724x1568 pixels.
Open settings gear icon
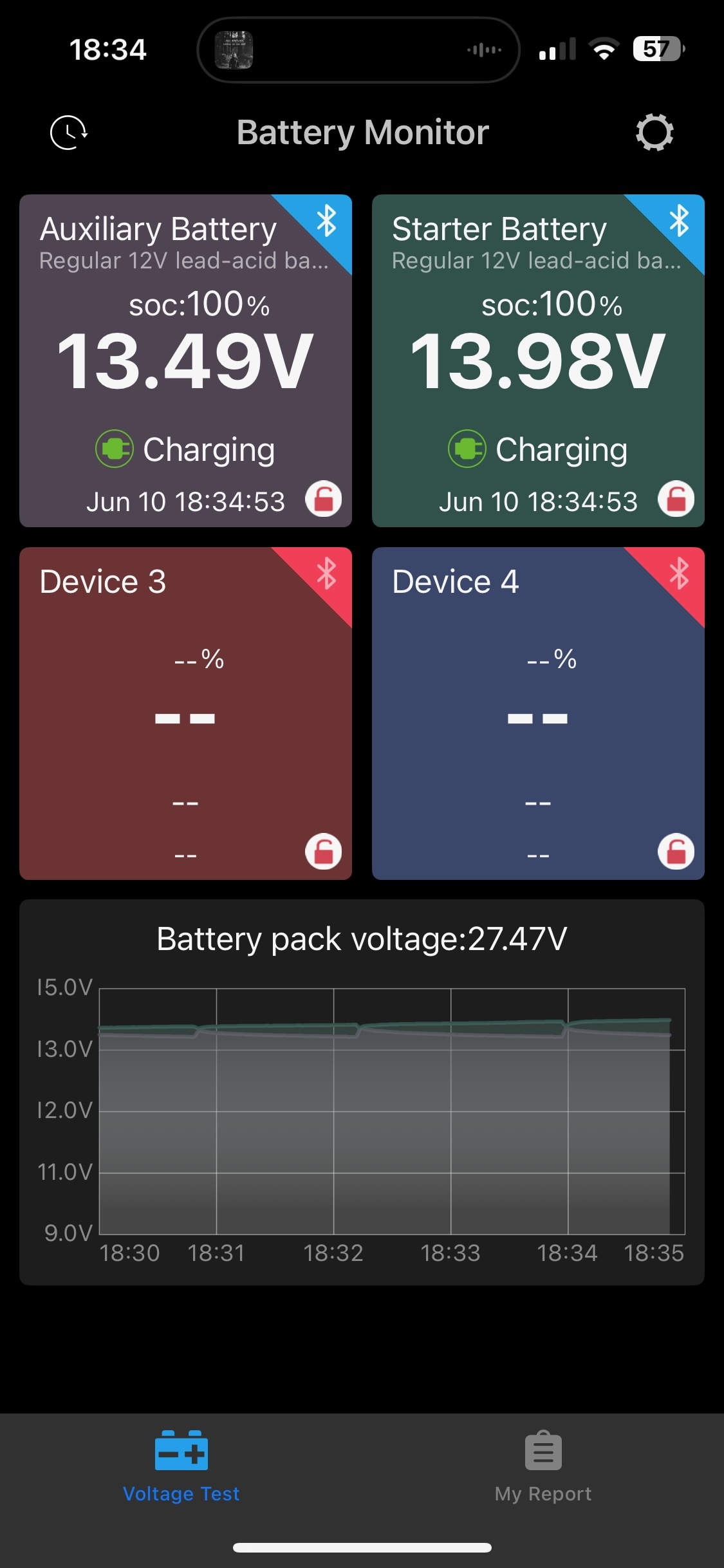(654, 133)
